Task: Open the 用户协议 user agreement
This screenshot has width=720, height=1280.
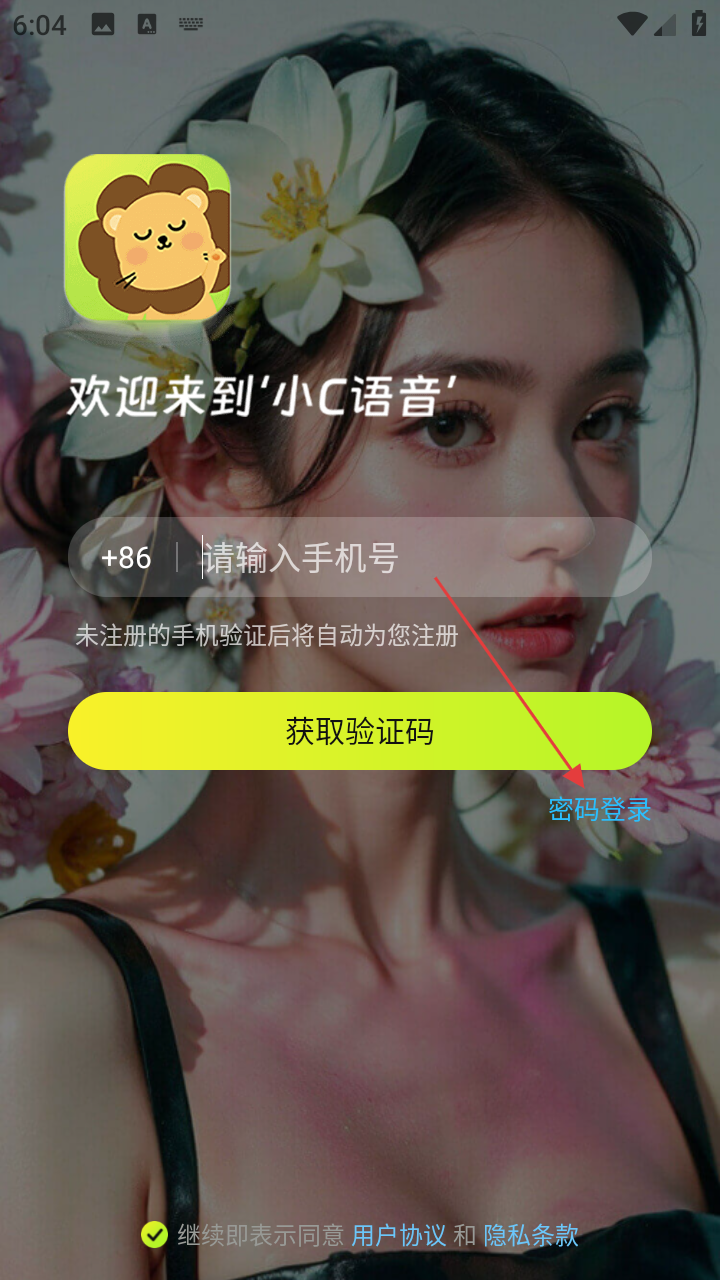Action: (399, 1235)
